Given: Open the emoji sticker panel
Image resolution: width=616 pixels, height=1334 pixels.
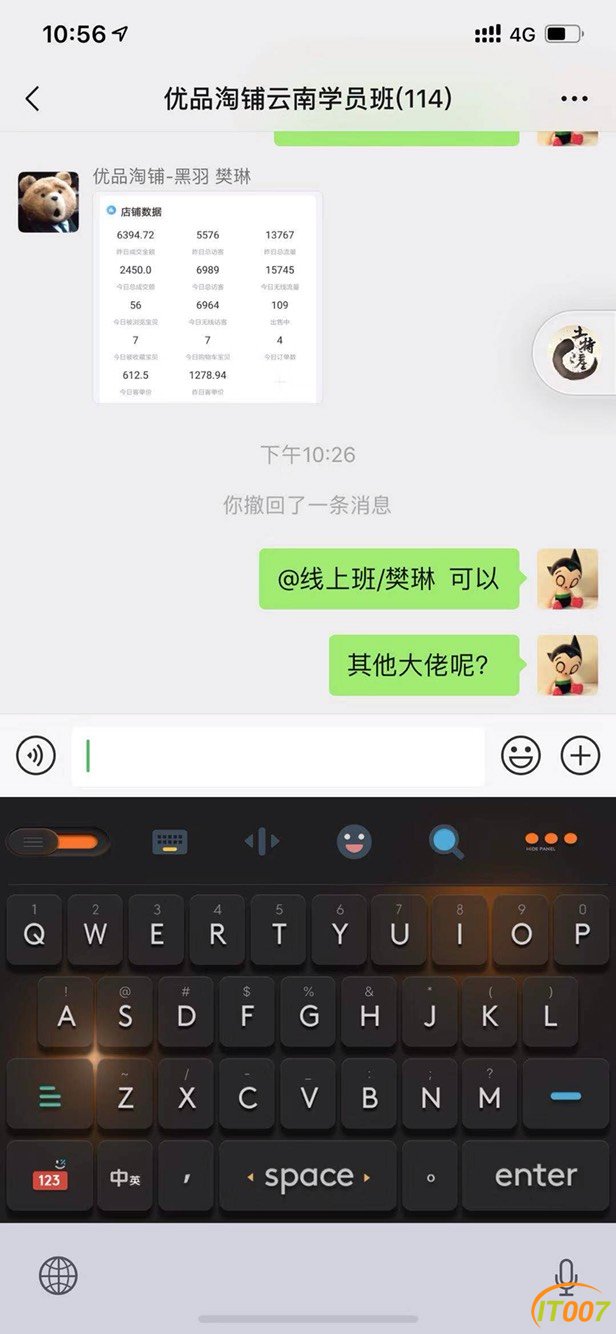Looking at the screenshot, I should coord(520,755).
